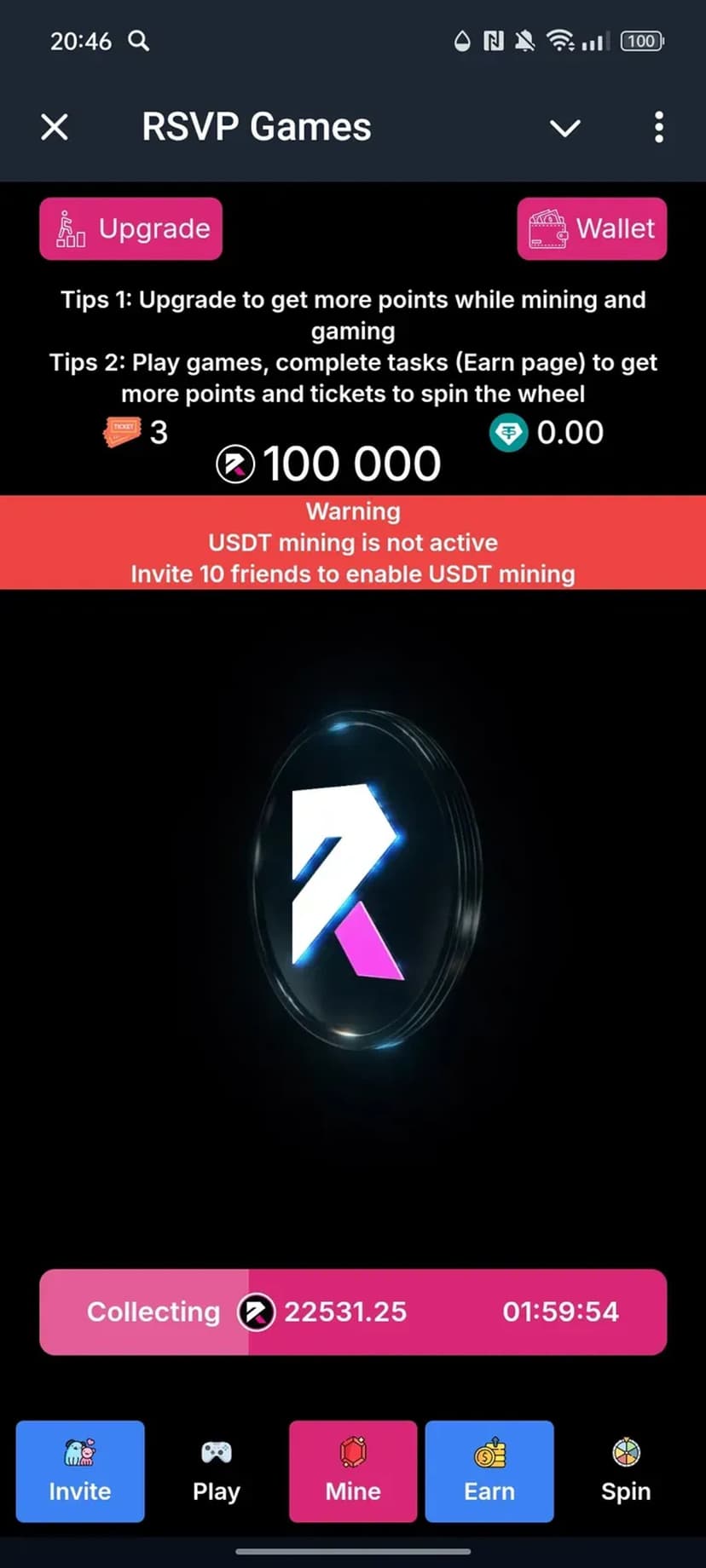Tap the Collecting progress button
The image size is (706, 1568).
pyautogui.click(x=353, y=1311)
